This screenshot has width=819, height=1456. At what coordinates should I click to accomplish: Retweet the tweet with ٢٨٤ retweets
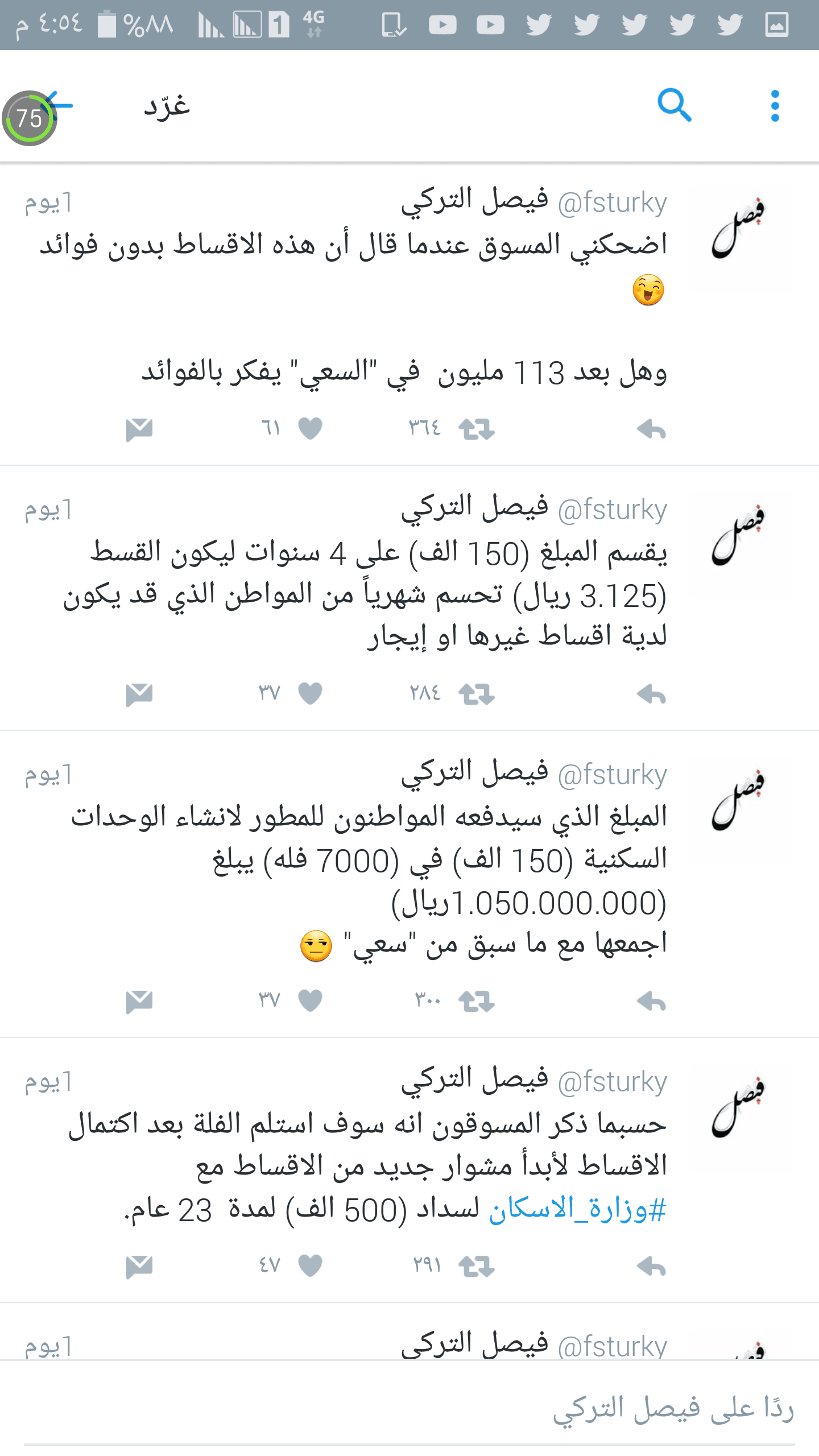click(477, 694)
